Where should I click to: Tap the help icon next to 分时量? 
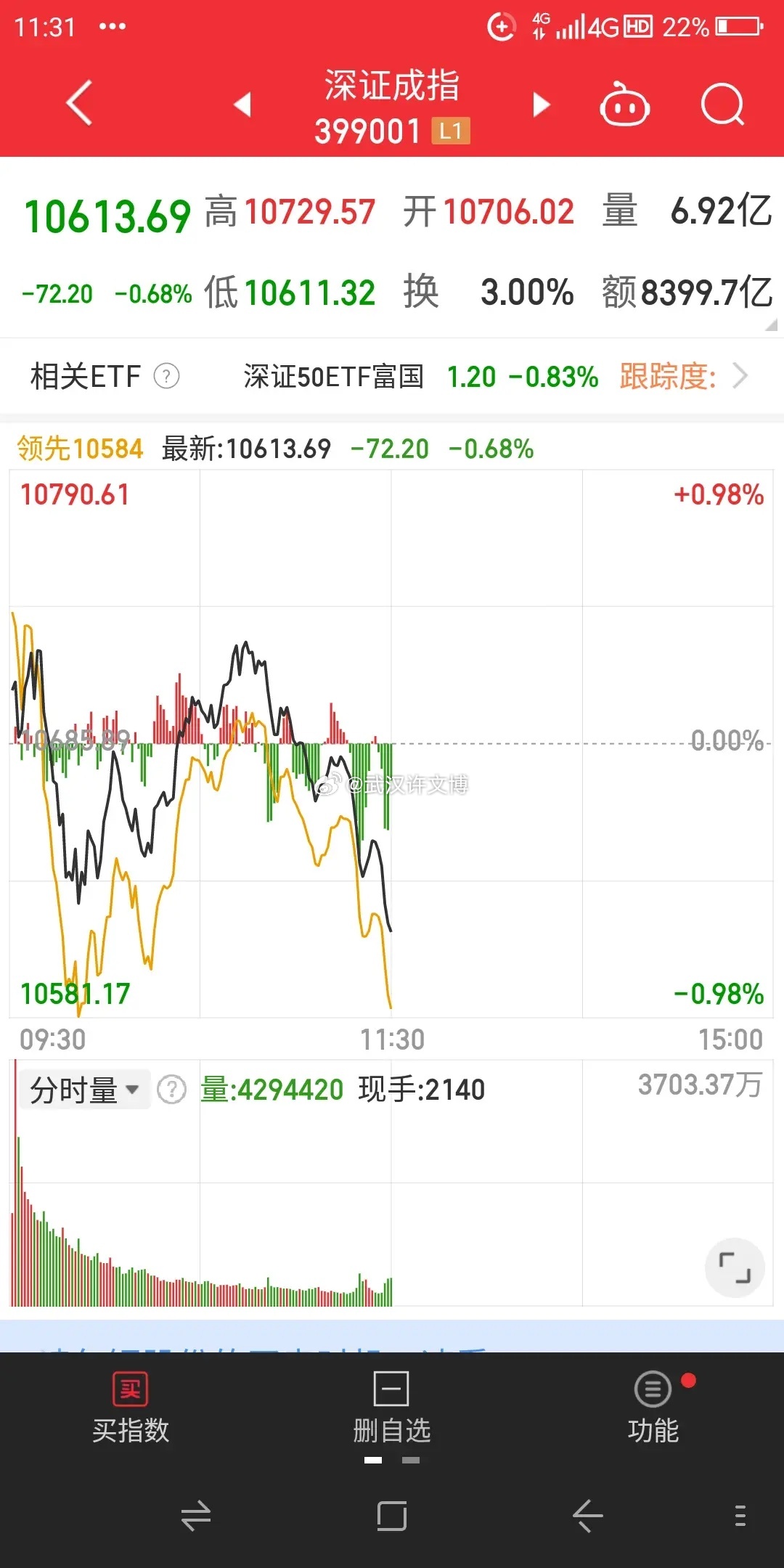coord(172,1088)
